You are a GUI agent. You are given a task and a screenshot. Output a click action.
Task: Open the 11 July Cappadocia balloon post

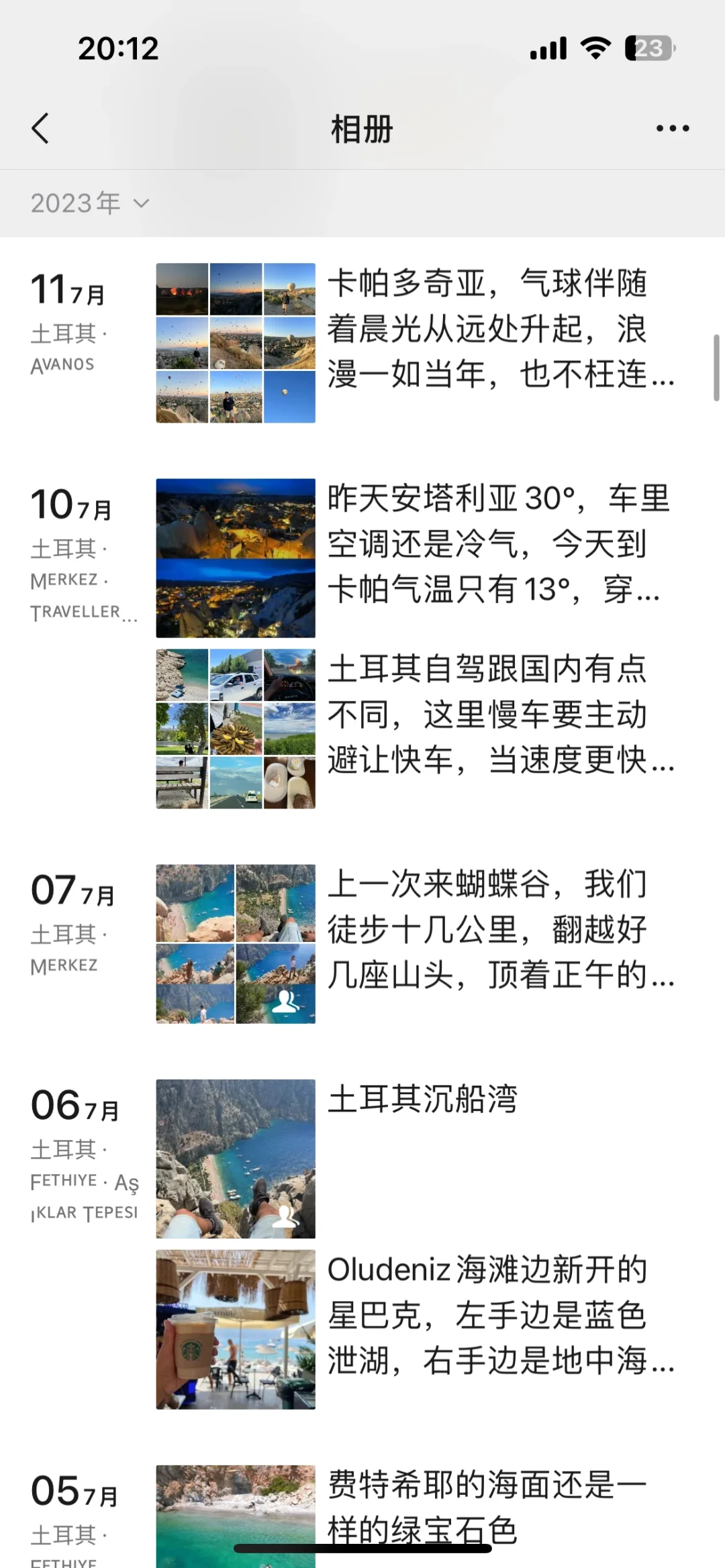point(499,329)
